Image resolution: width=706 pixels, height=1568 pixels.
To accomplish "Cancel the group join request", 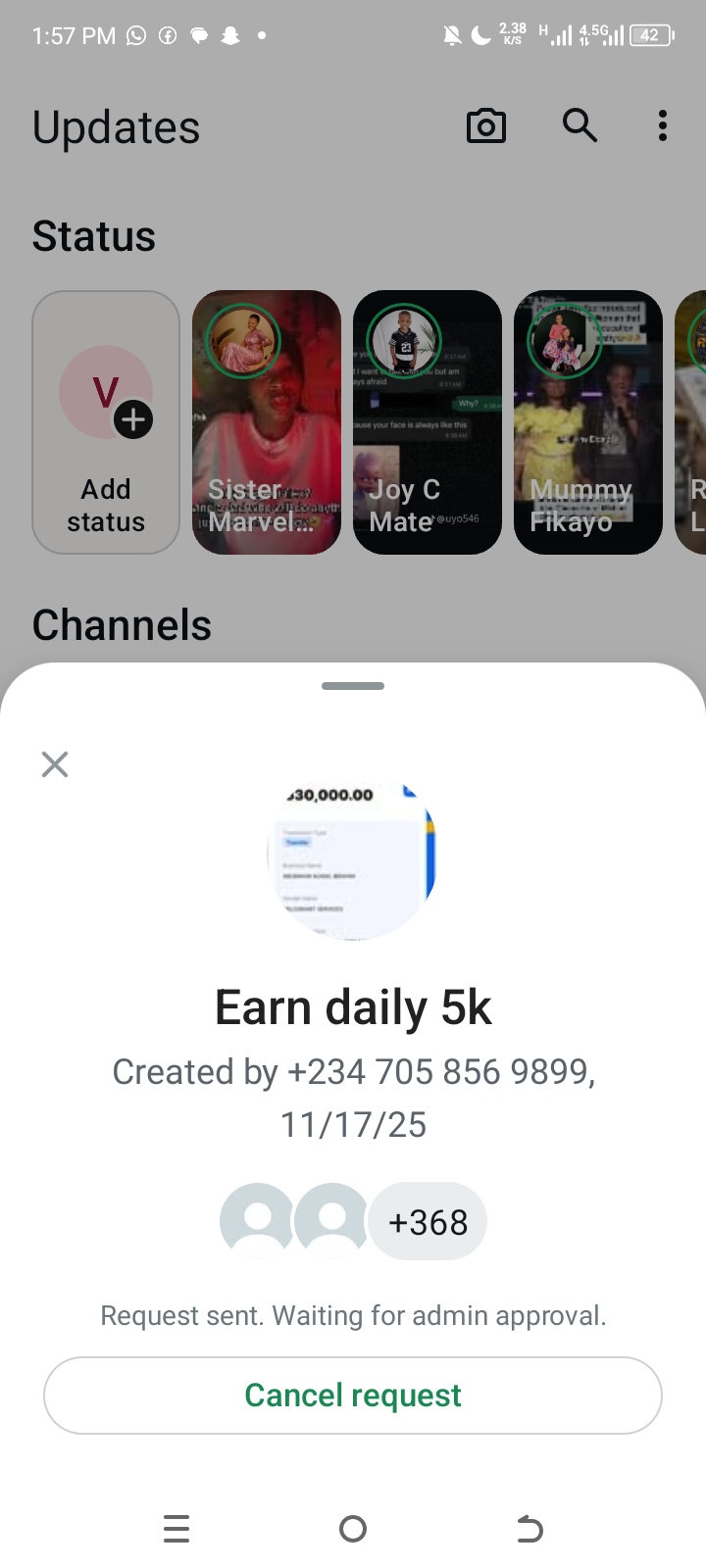I will click(353, 1395).
